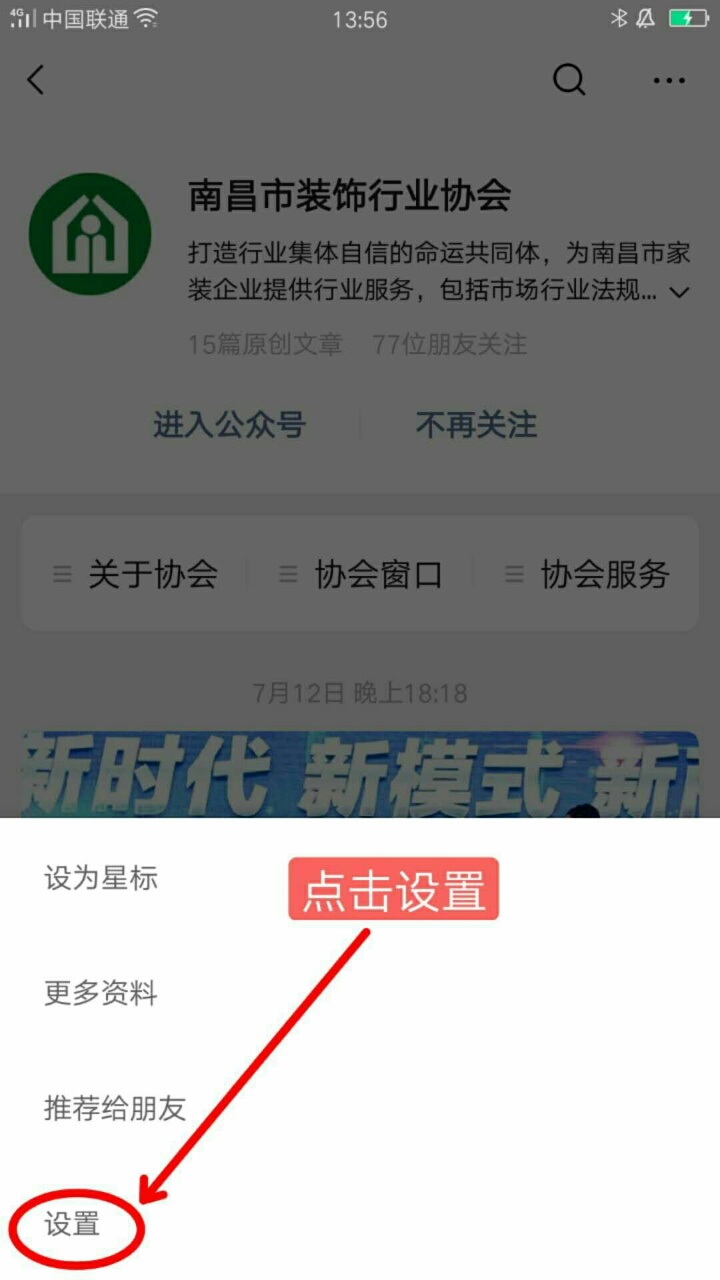Open the 关于协会 menu
This screenshot has width=720, height=1280.
(x=136, y=574)
